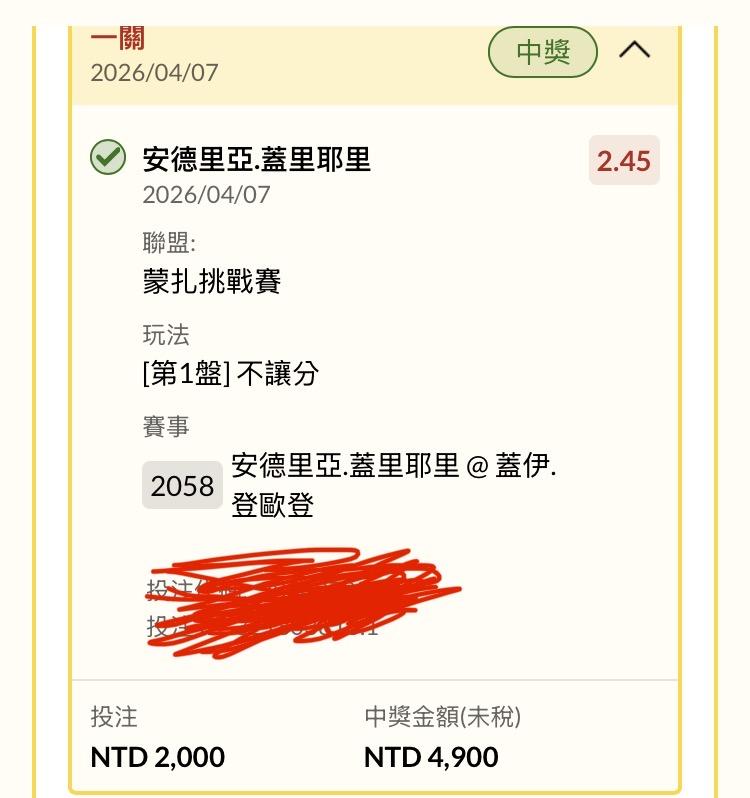Collapse the 一關 bet details chevron
Viewport: 750px width, 798px height.
[x=635, y=50]
